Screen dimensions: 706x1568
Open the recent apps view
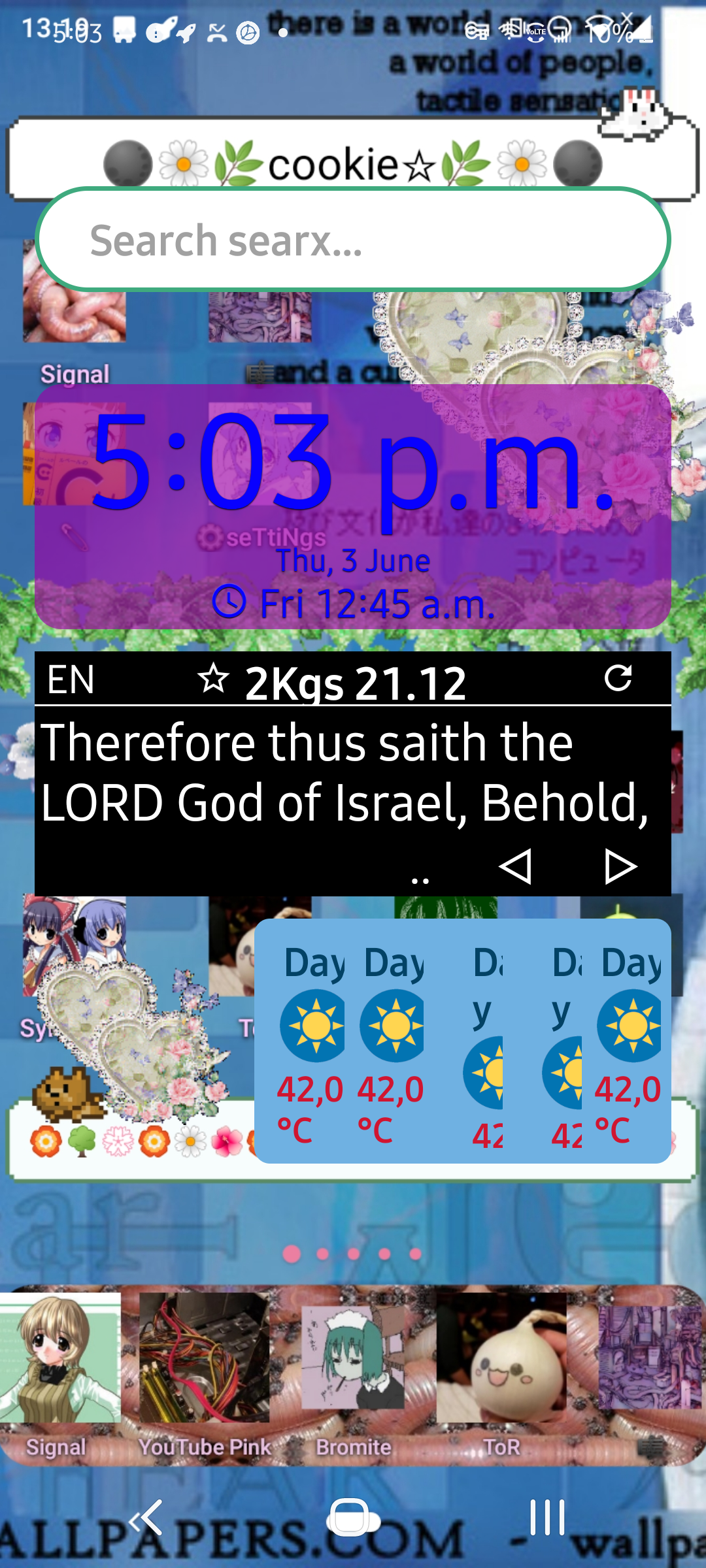coord(547,1517)
